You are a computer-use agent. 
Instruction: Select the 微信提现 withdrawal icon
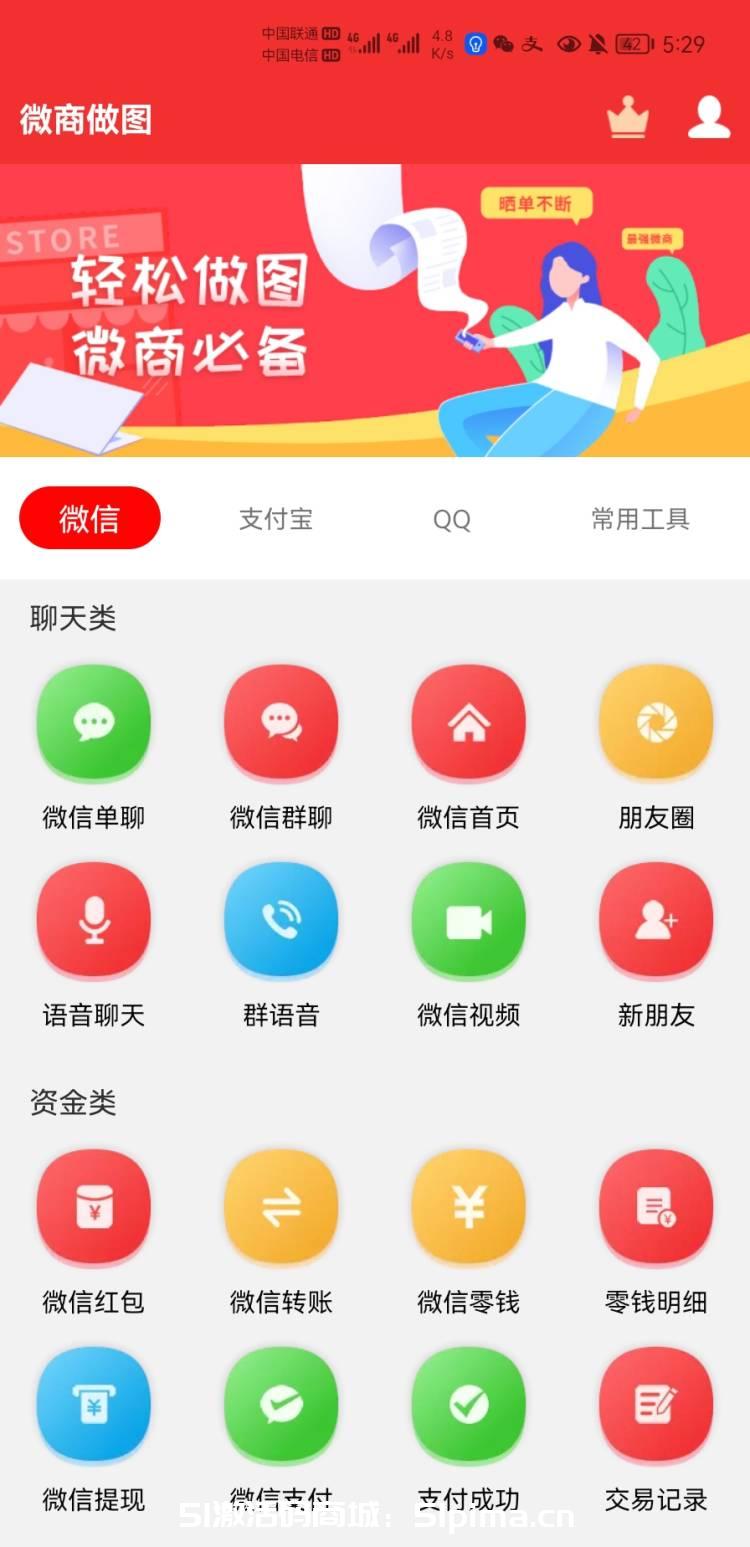[93, 1404]
